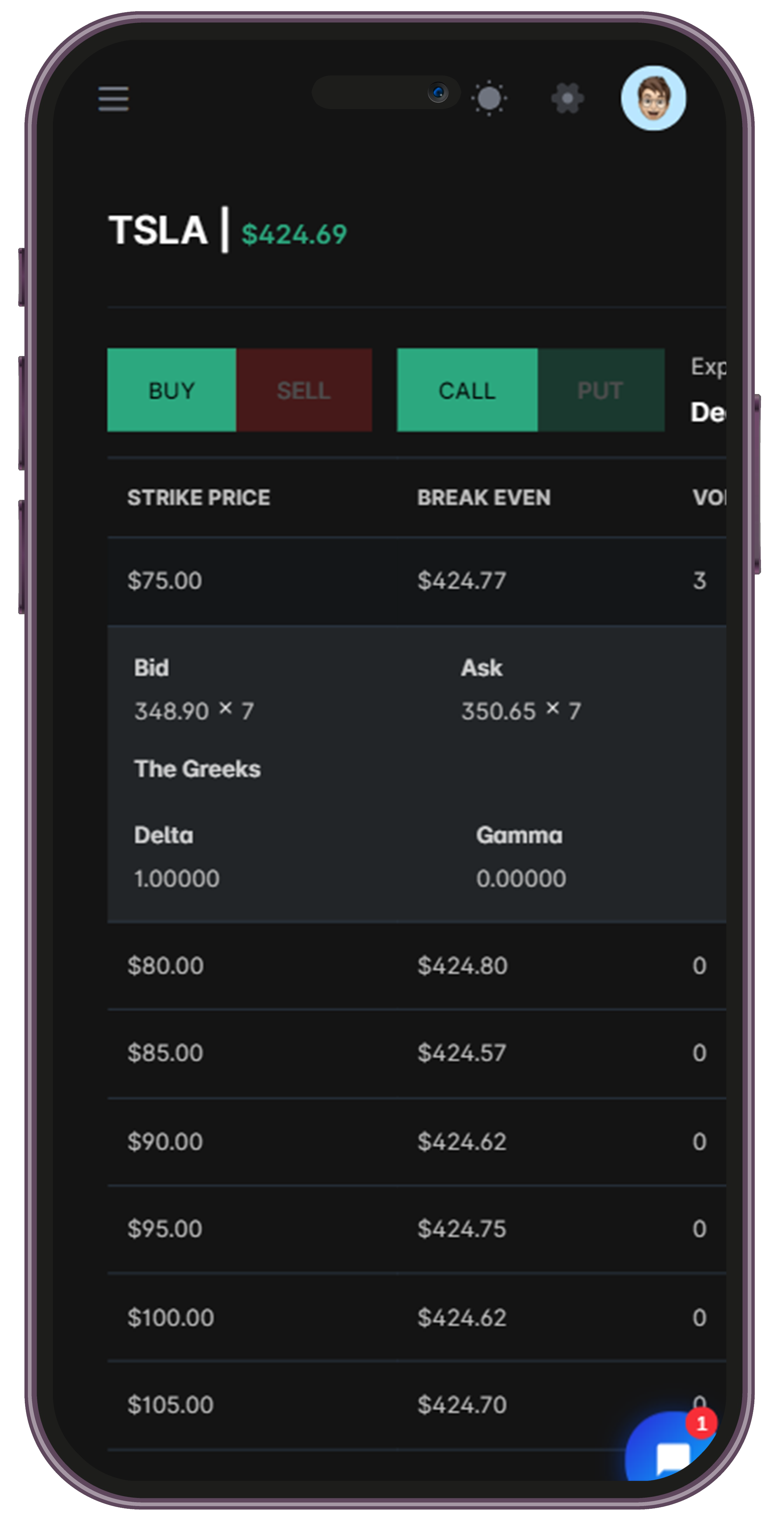The image size is (784, 1521).
Task: Open the hamburger menu
Action: (x=113, y=99)
